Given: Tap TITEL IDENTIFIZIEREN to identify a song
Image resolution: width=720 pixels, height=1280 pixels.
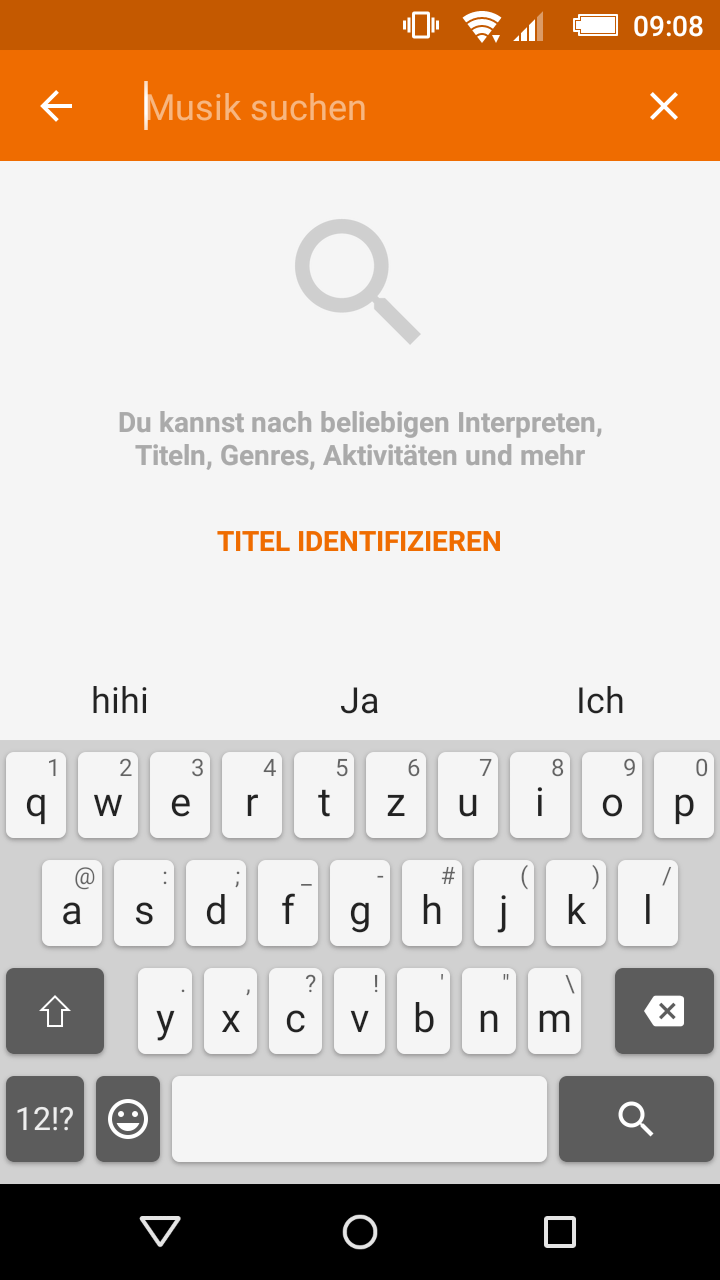Looking at the screenshot, I should [359, 541].
